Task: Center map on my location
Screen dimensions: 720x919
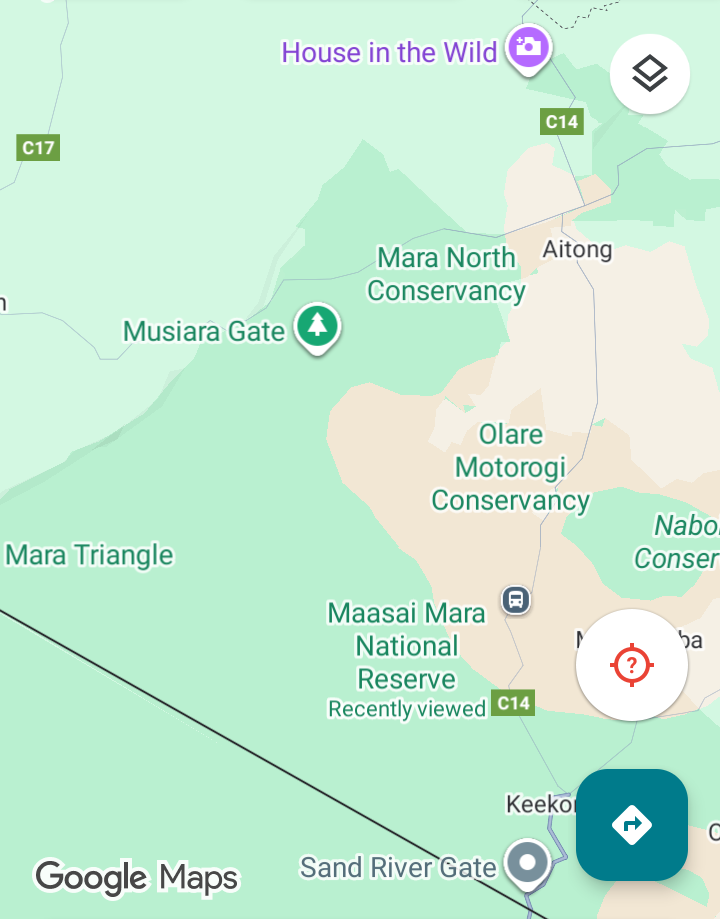Action: [x=632, y=664]
